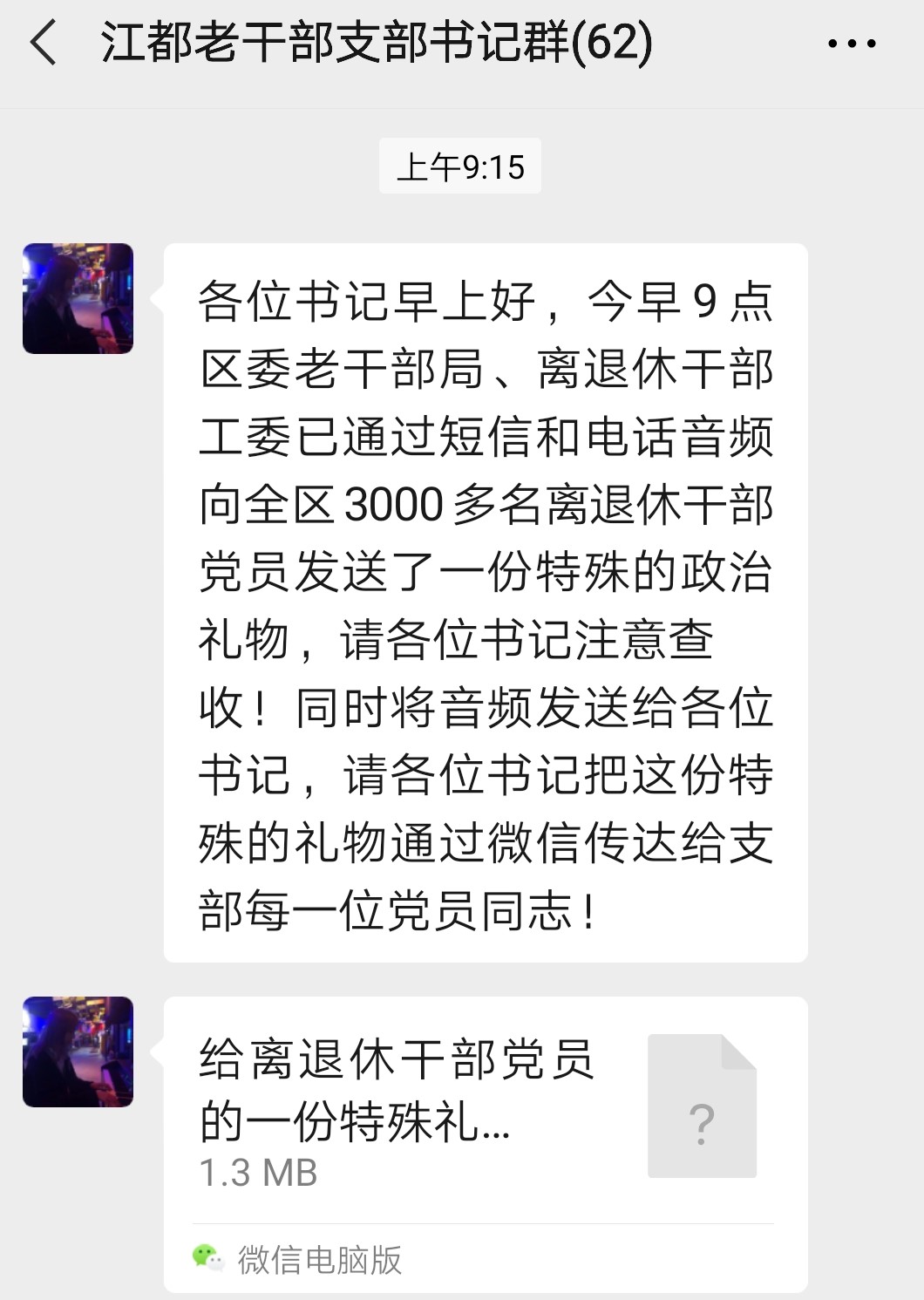Go back from the group chat
This screenshot has width=924, height=1300.
[44, 44]
